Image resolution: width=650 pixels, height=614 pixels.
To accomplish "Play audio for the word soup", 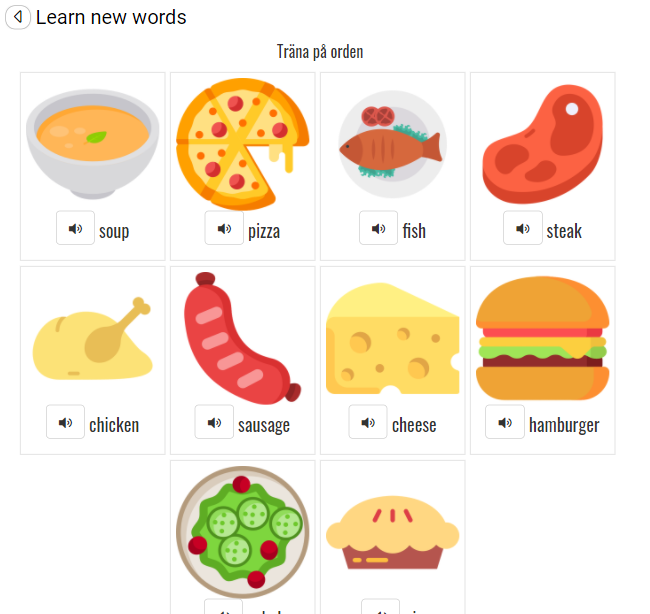I will pyautogui.click(x=75, y=229).
